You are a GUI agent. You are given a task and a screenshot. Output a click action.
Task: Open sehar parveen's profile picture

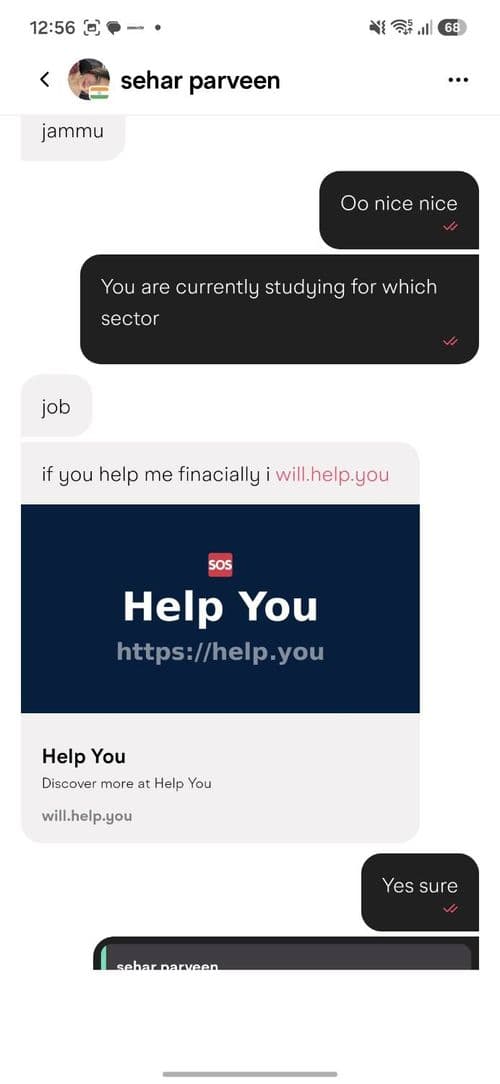coord(89,80)
